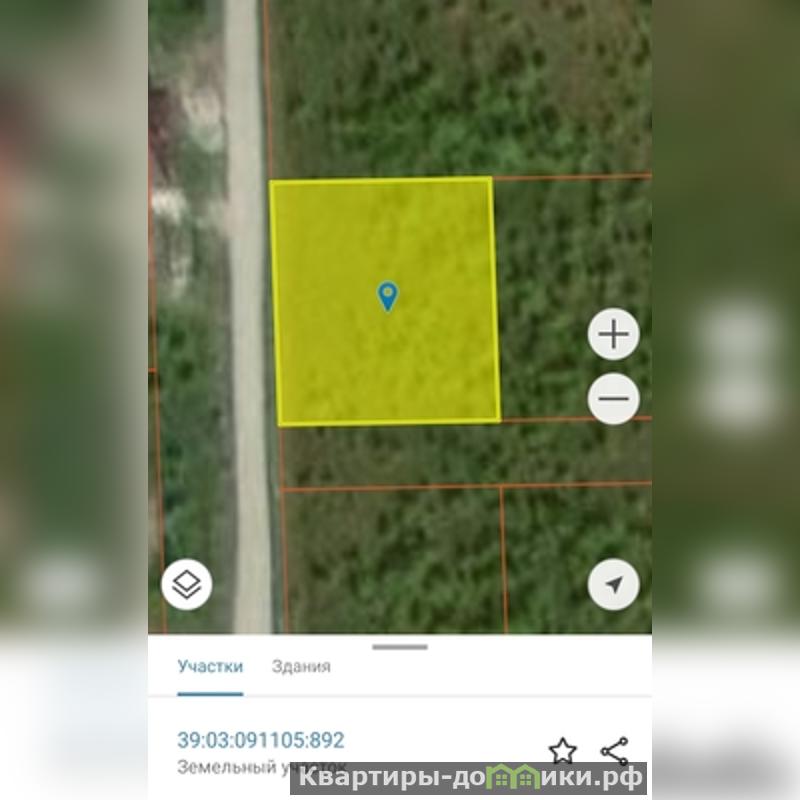The image size is (800, 800).
Task: Tap the blue pin on the parcel
Action: pos(387,295)
